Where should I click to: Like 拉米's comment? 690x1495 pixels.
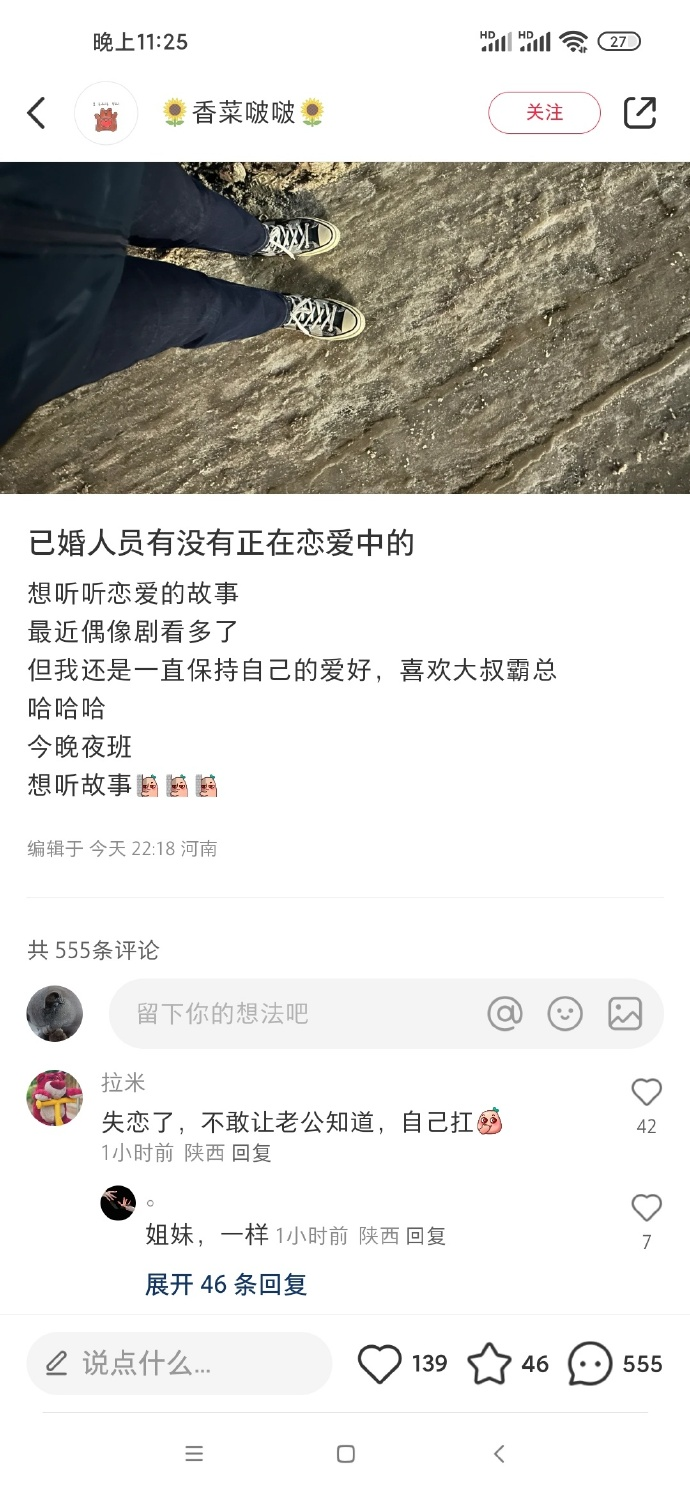646,1092
